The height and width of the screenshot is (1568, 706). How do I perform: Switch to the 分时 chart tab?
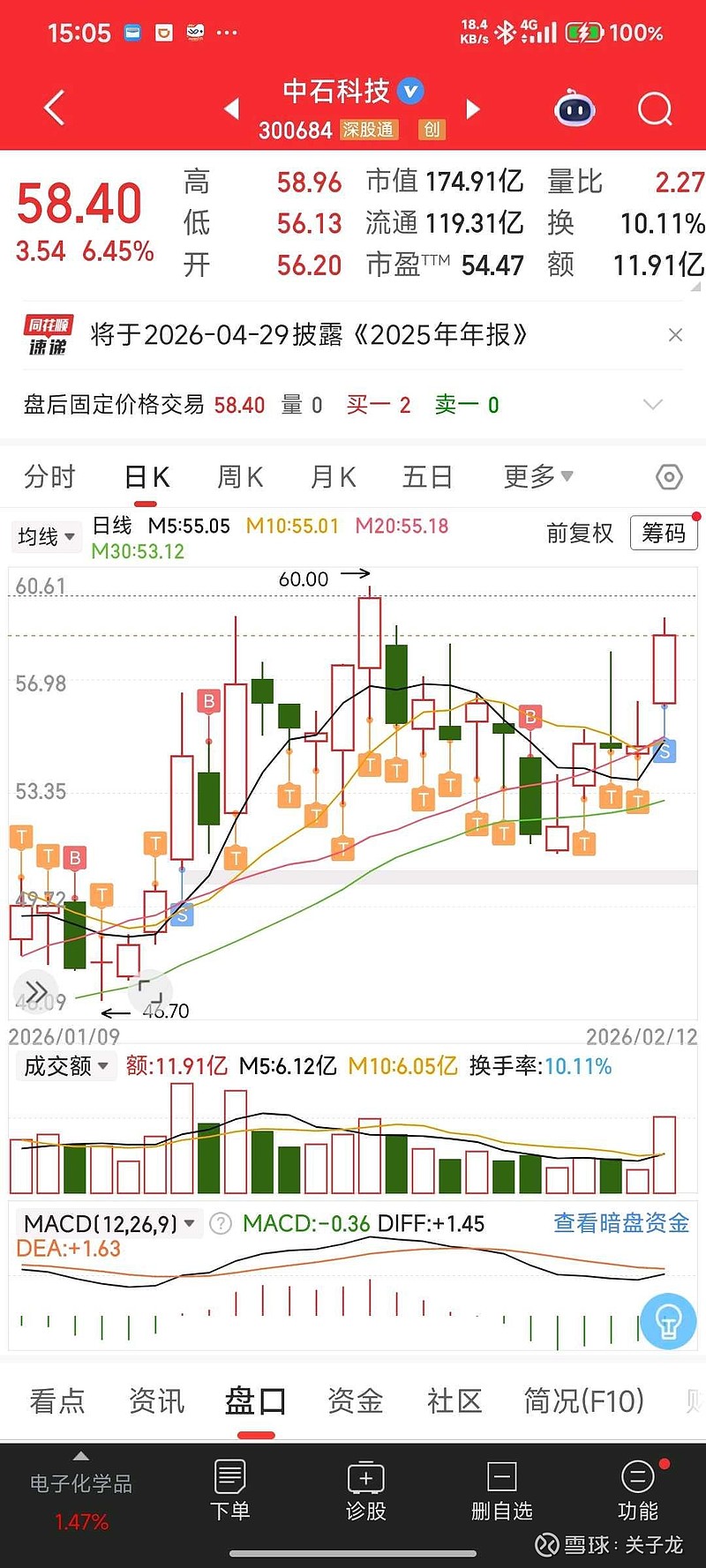click(49, 477)
